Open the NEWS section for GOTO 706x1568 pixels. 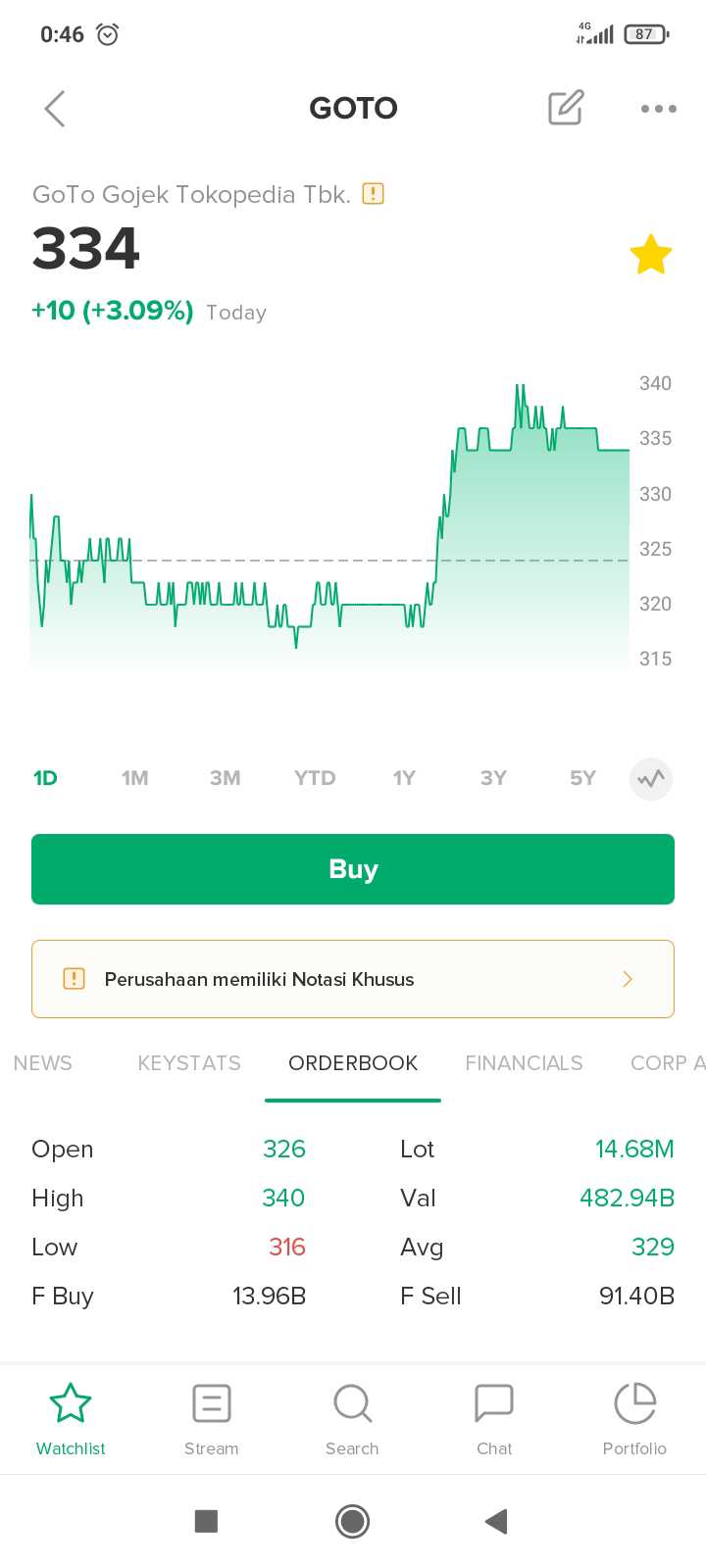click(x=42, y=1062)
